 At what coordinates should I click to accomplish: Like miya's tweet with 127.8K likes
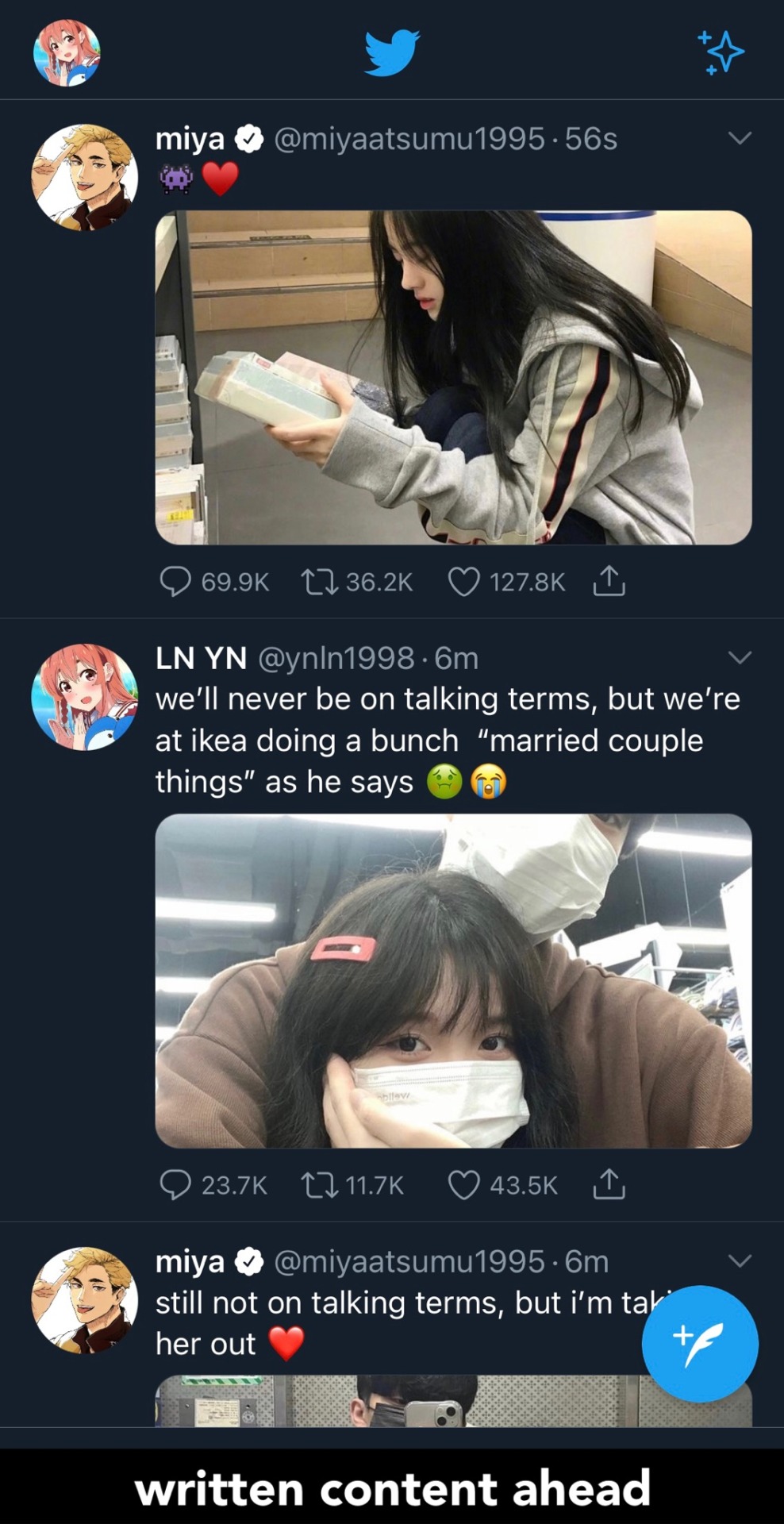[464, 582]
